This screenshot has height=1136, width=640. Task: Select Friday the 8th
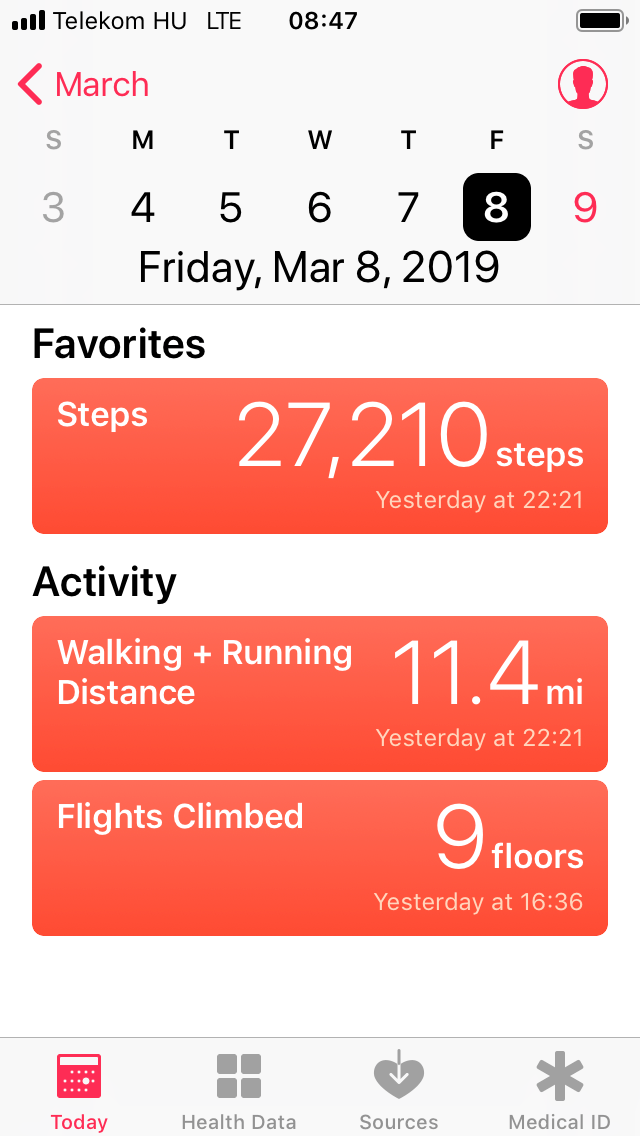(x=496, y=207)
